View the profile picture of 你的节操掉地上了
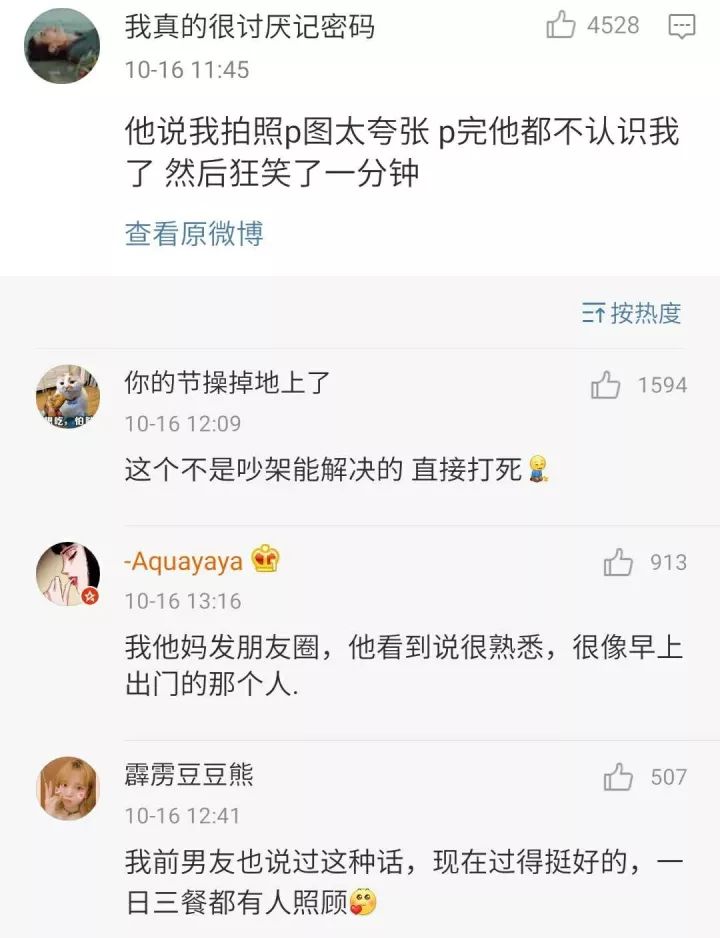The width and height of the screenshot is (720, 938). (68, 397)
